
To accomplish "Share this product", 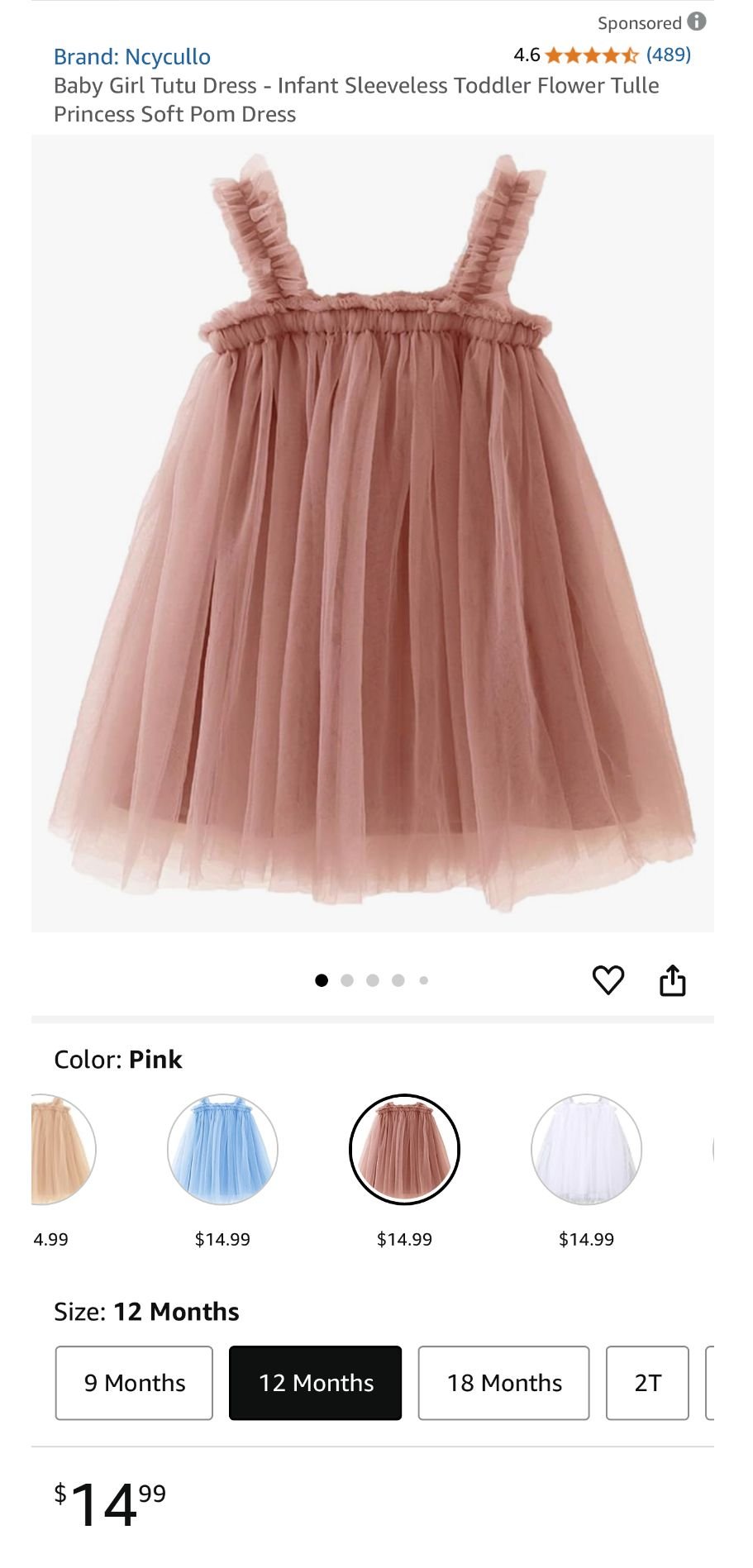I will pyautogui.click(x=673, y=980).
